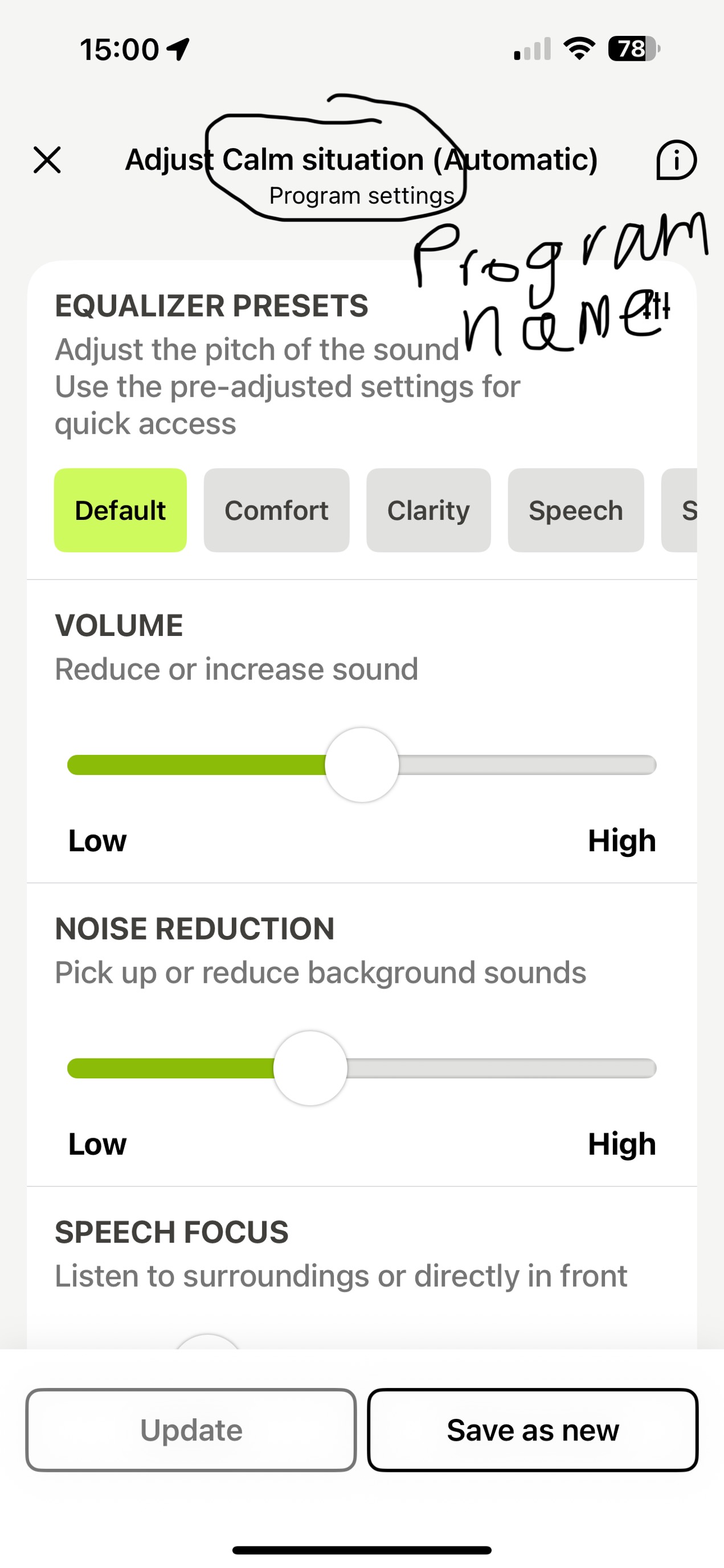The height and width of the screenshot is (1568, 724).
Task: Switch to the Clarity preset
Action: 429,510
